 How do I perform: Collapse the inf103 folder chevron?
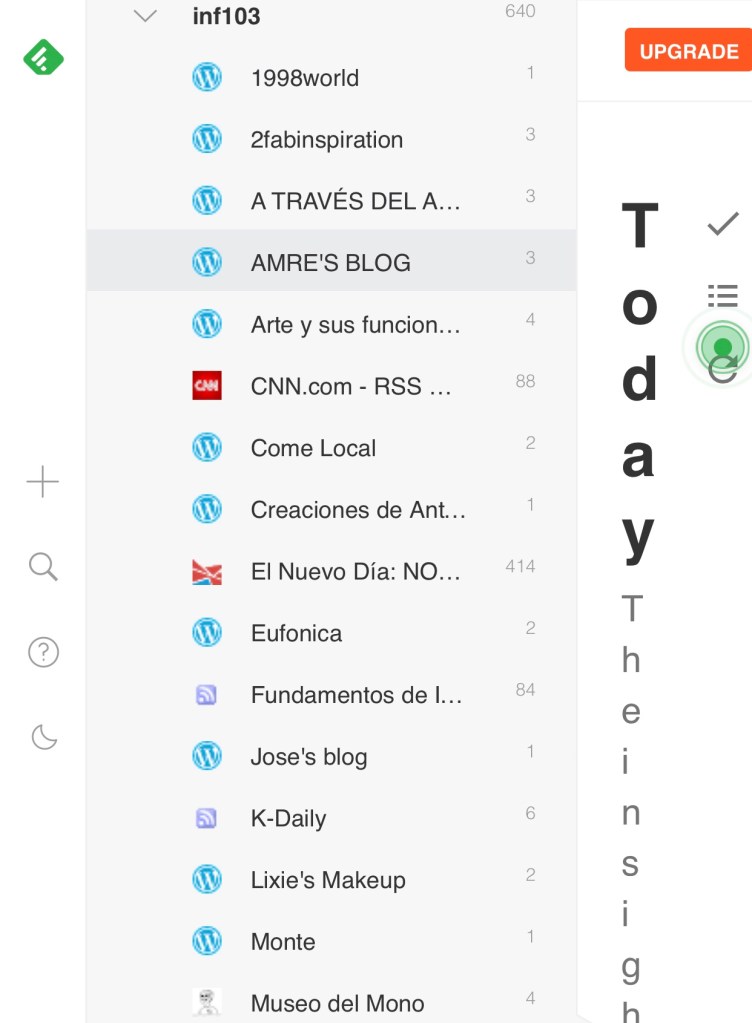146,16
